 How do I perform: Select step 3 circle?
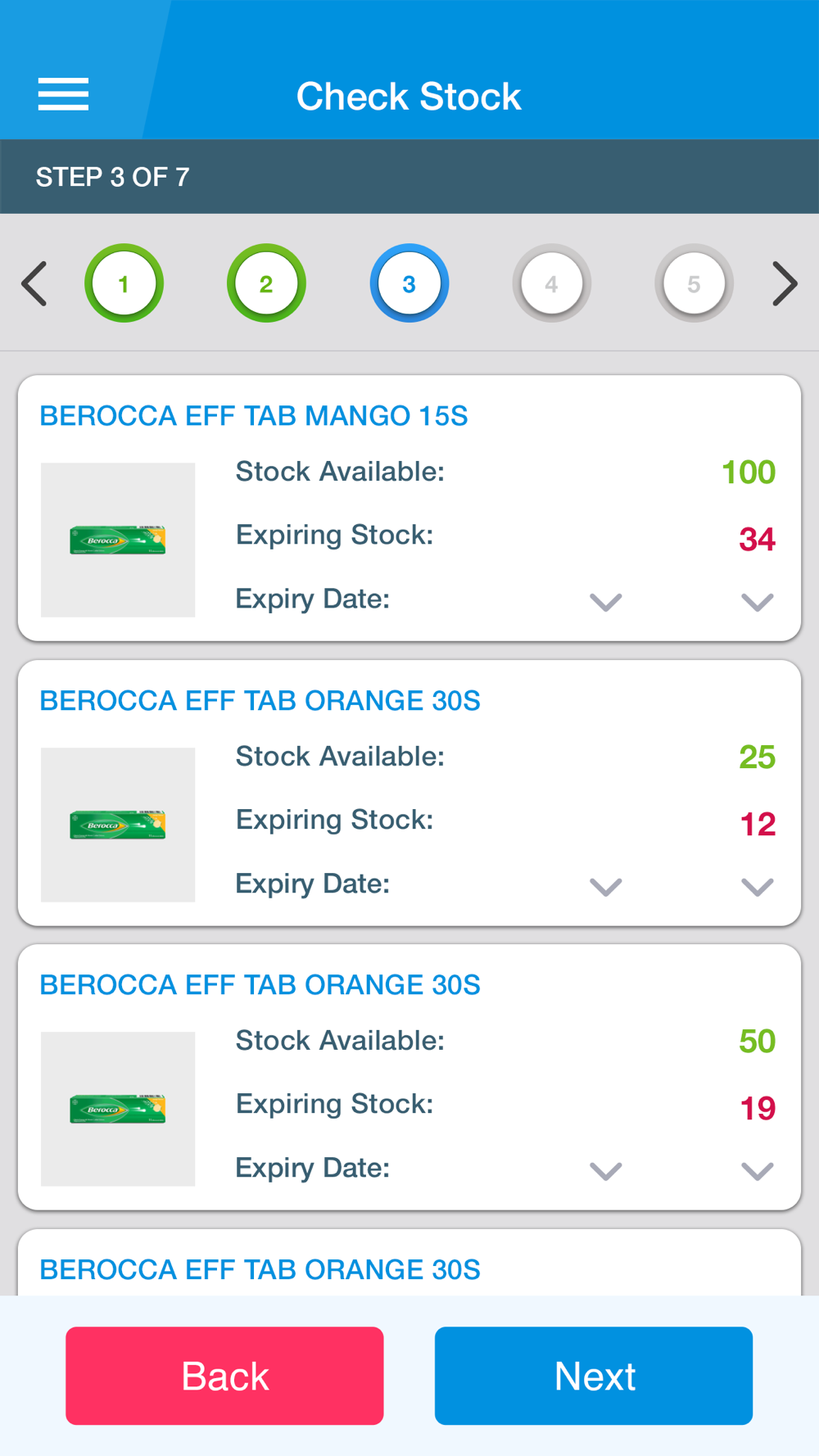pyautogui.click(x=409, y=283)
